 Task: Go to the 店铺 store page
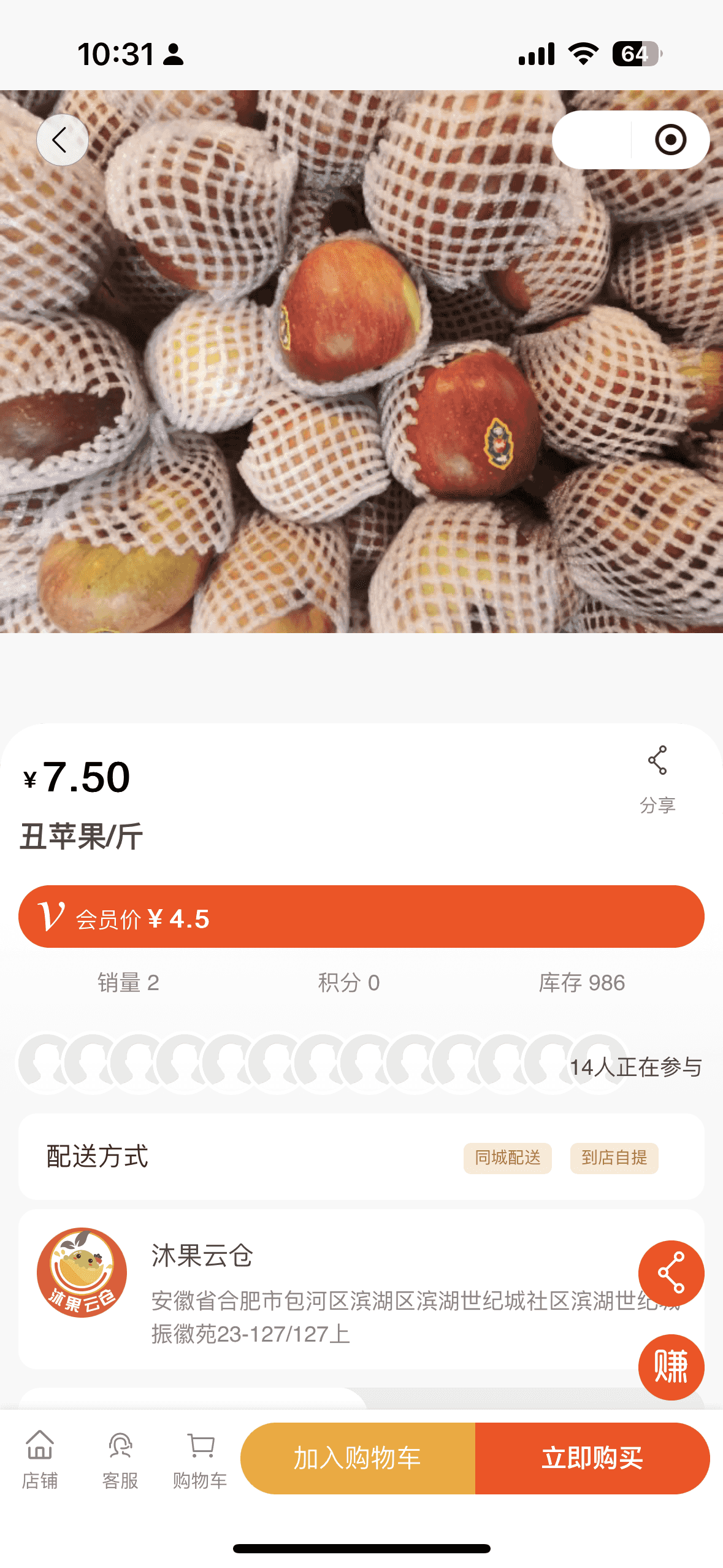pos(40,1459)
